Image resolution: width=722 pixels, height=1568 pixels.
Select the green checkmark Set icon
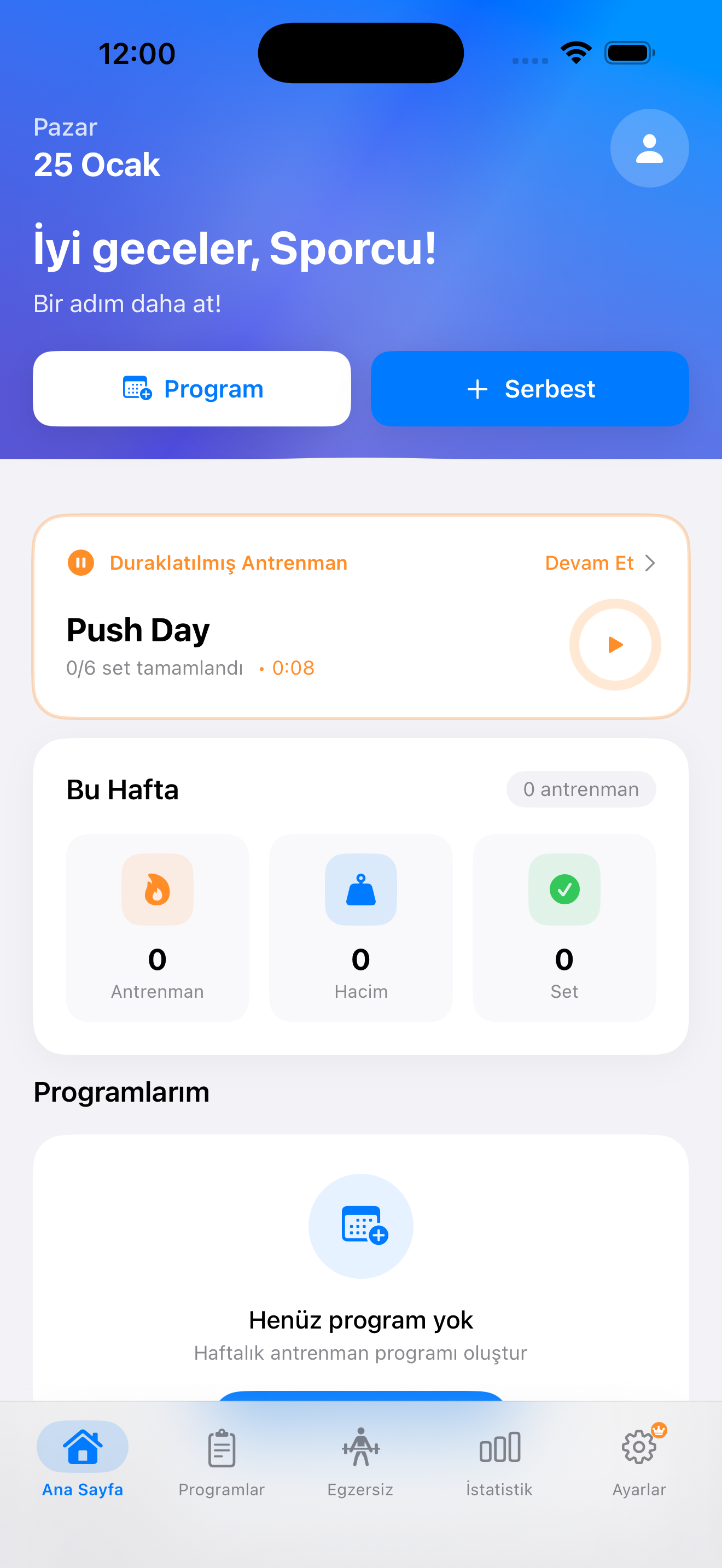point(564,890)
